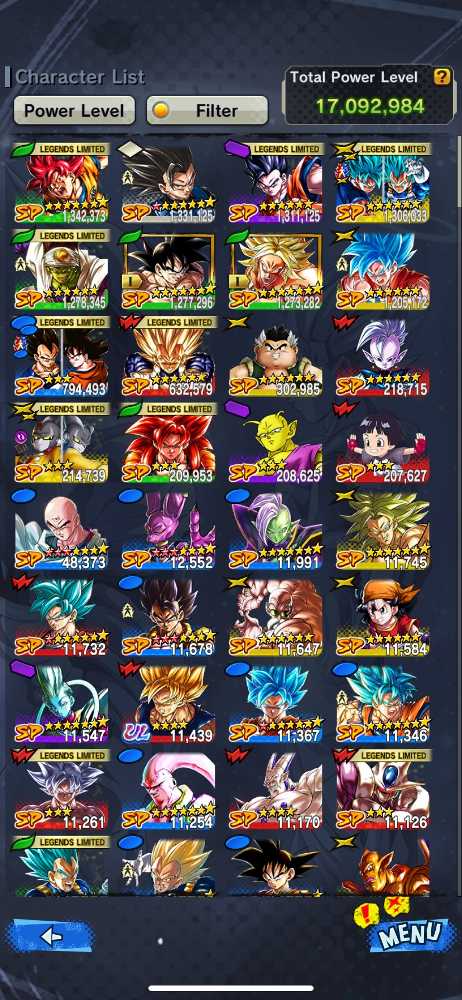Choose the character with power 218,715
462x1000 pixels.
(x=382, y=356)
